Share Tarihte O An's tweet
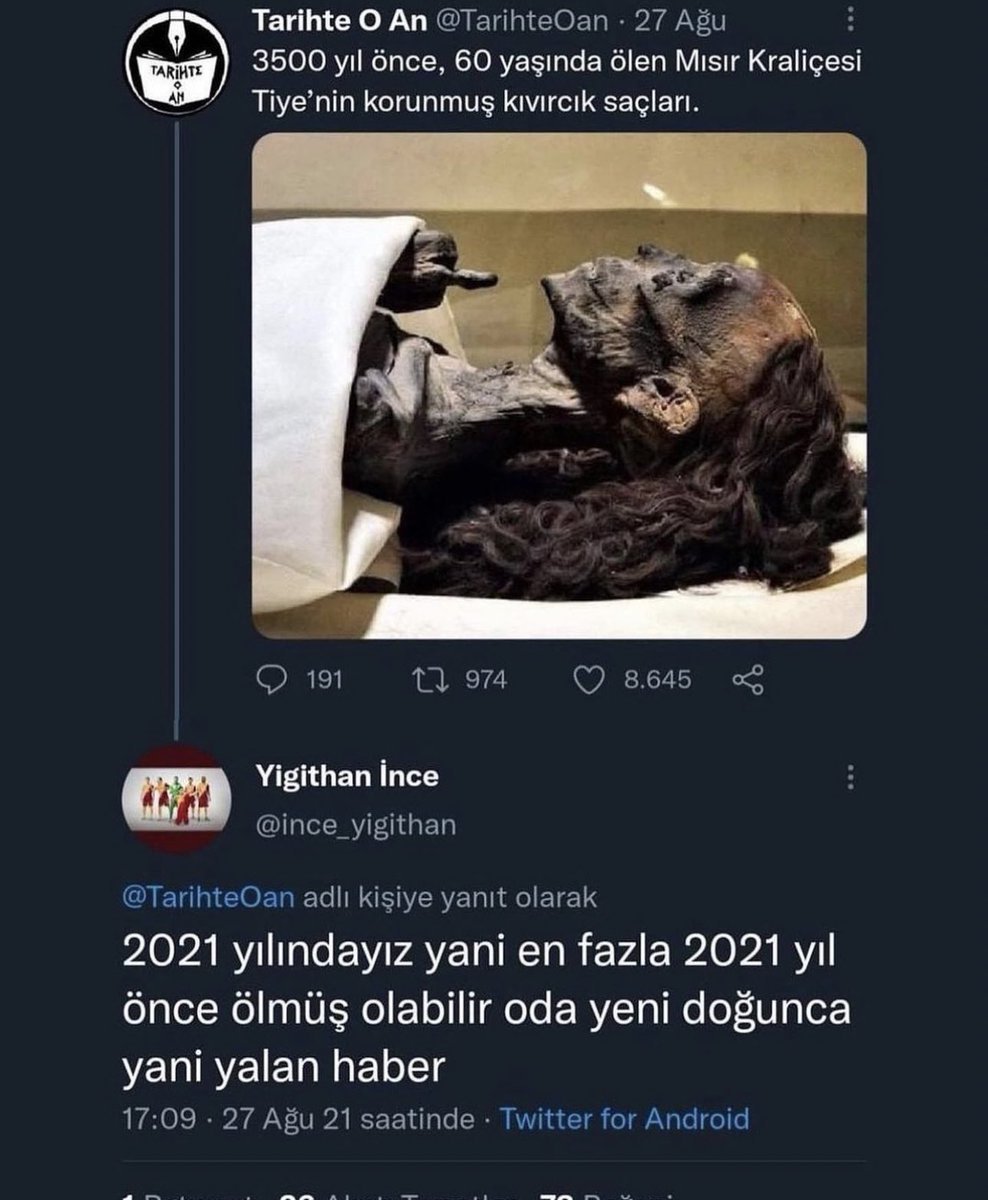Screen dimensions: 988x1200 point(748,681)
